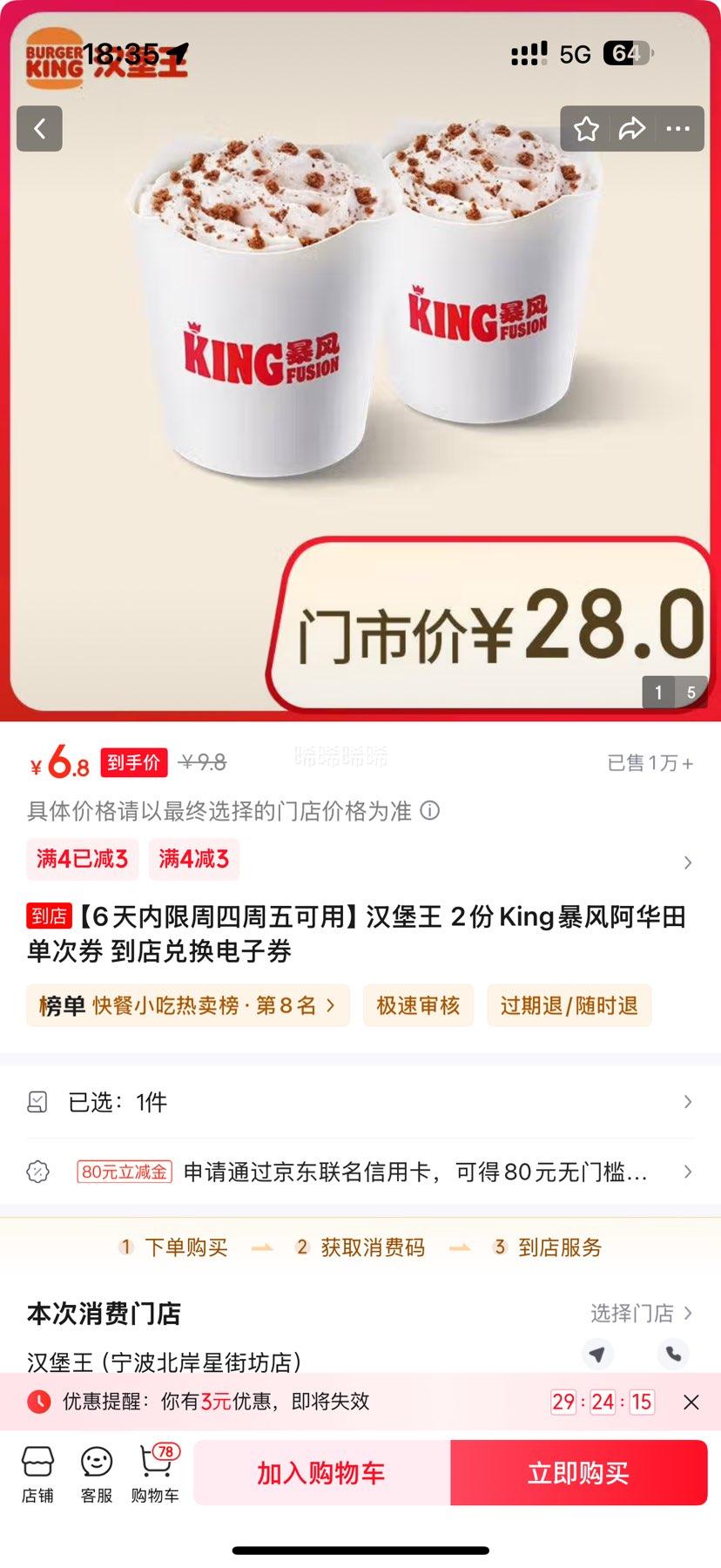Open the three-dot overflow menu
The image size is (721, 1568).
pyautogui.click(x=677, y=129)
